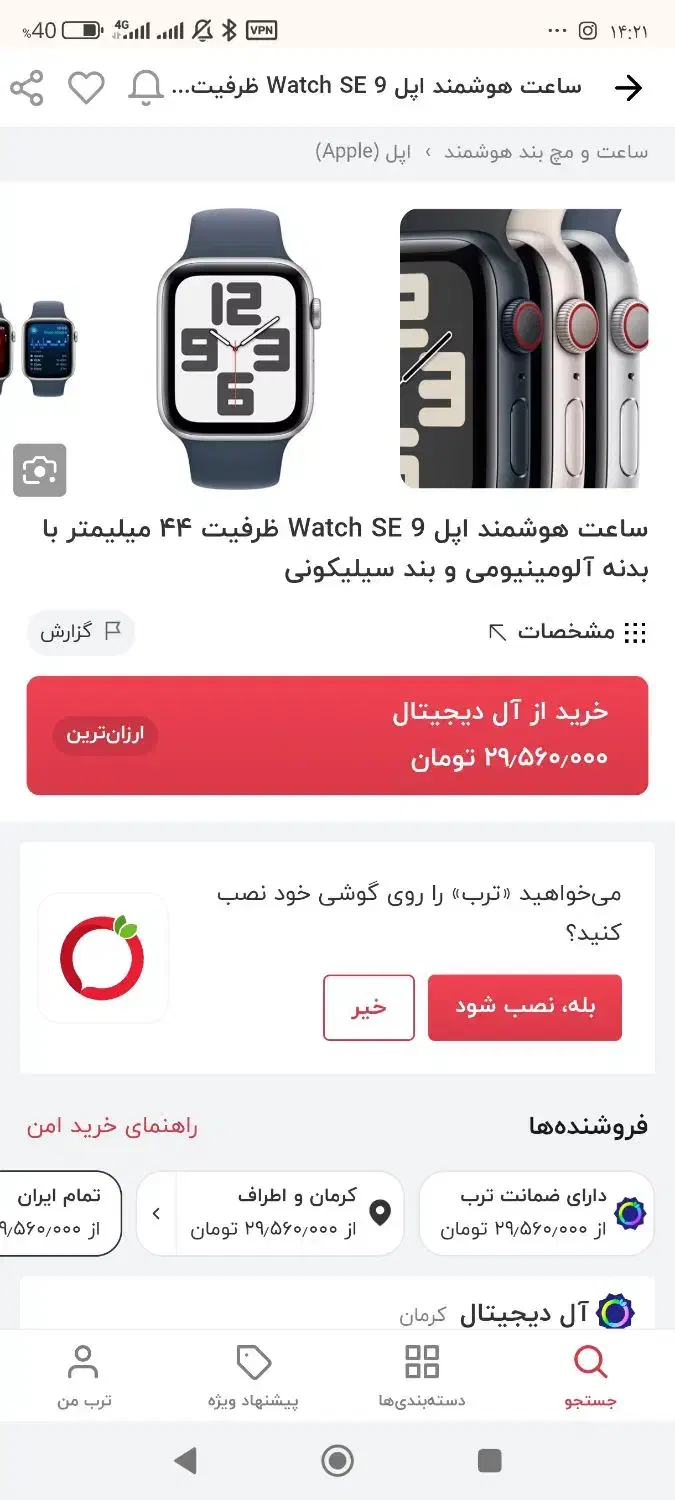The image size is (675, 1500).
Task: Go to ترب من profile tab
Action: 83,1377
